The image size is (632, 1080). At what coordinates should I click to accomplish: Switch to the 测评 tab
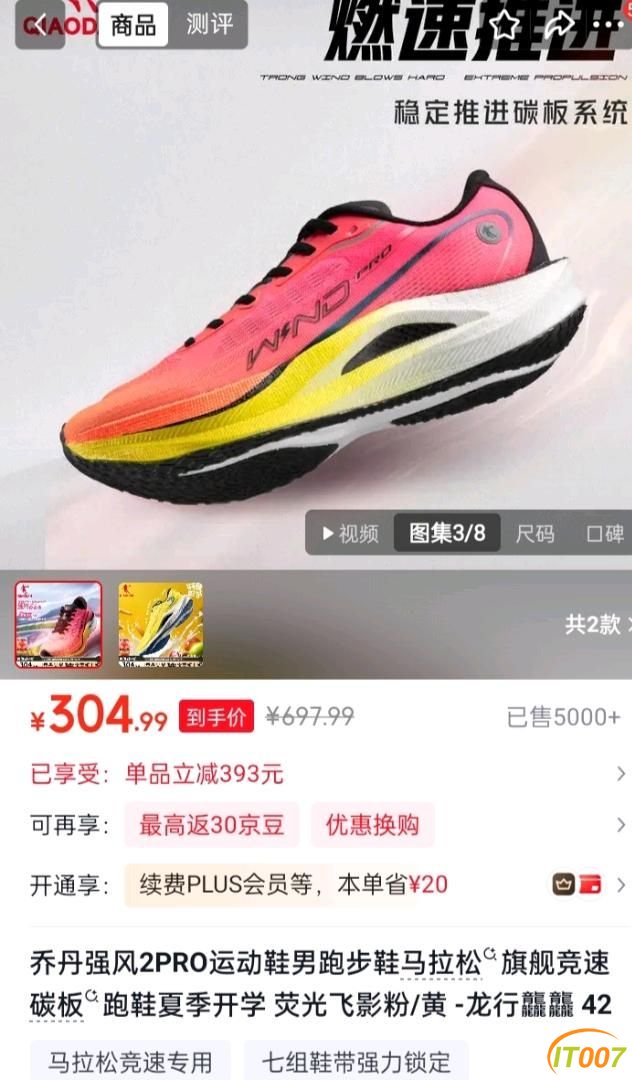[209, 25]
